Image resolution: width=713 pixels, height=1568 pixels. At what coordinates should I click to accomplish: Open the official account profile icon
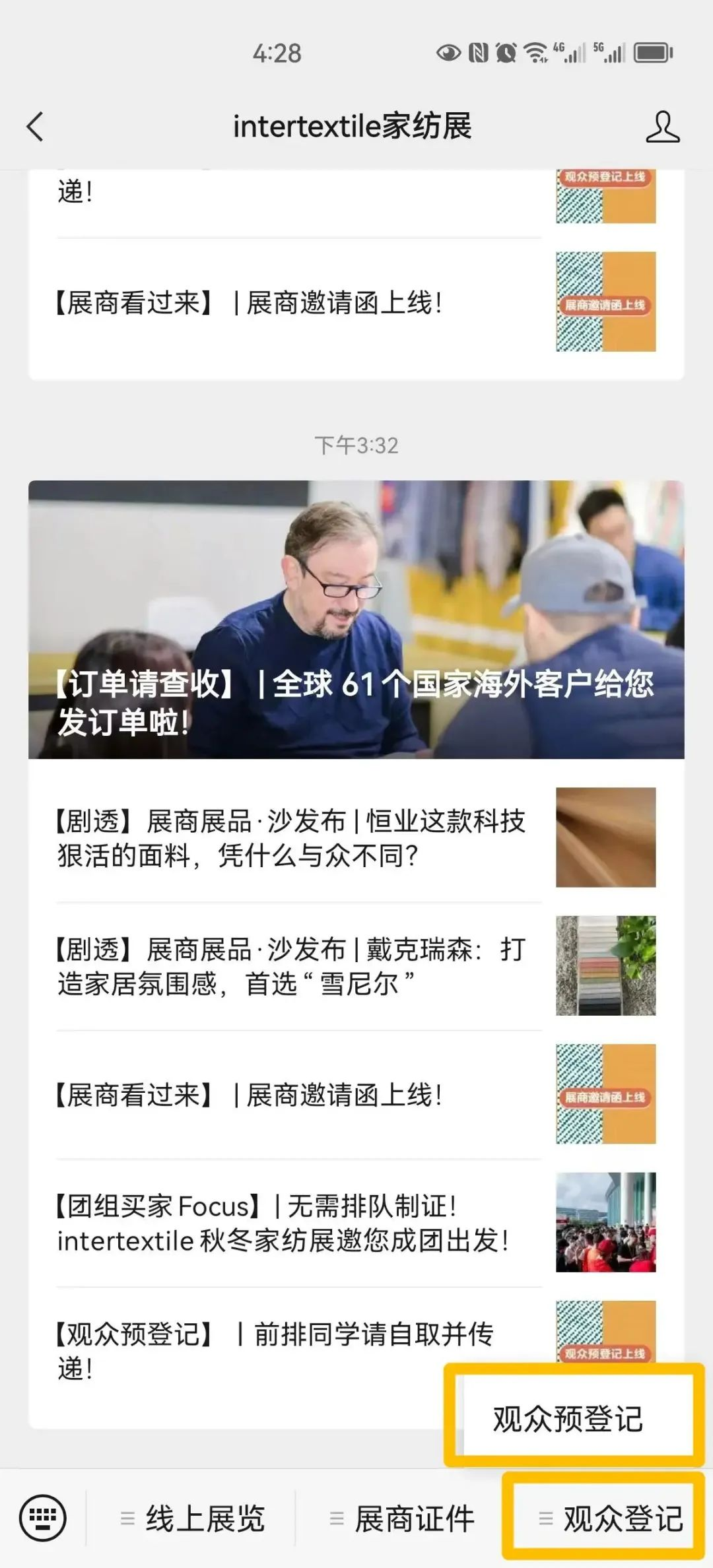tap(662, 126)
